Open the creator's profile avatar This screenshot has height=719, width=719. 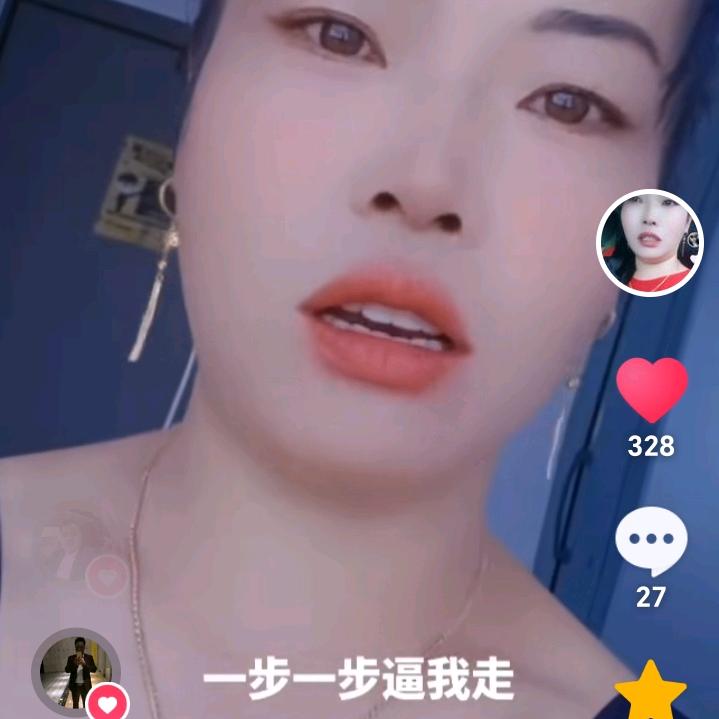click(650, 242)
